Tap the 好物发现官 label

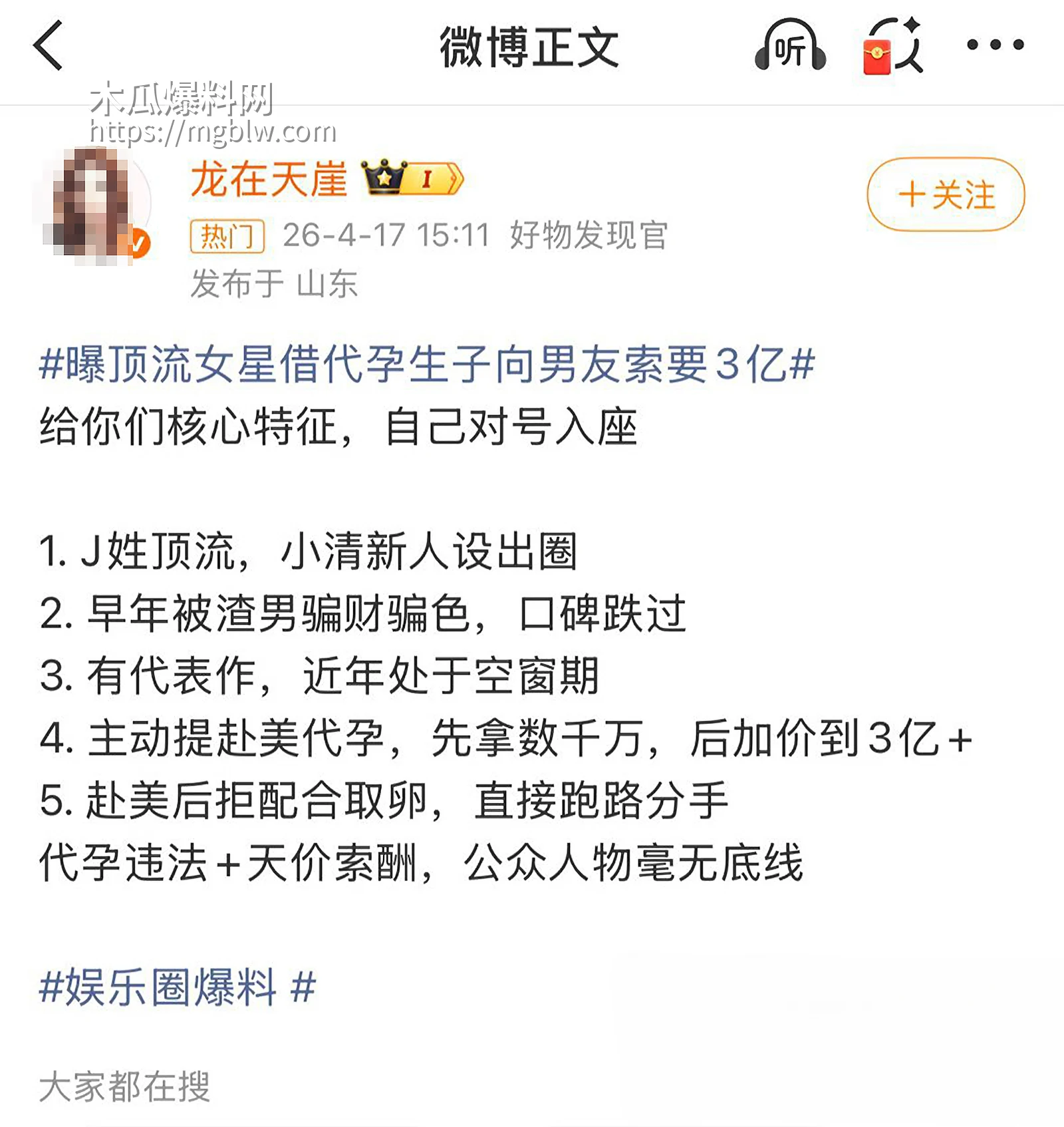tap(591, 234)
